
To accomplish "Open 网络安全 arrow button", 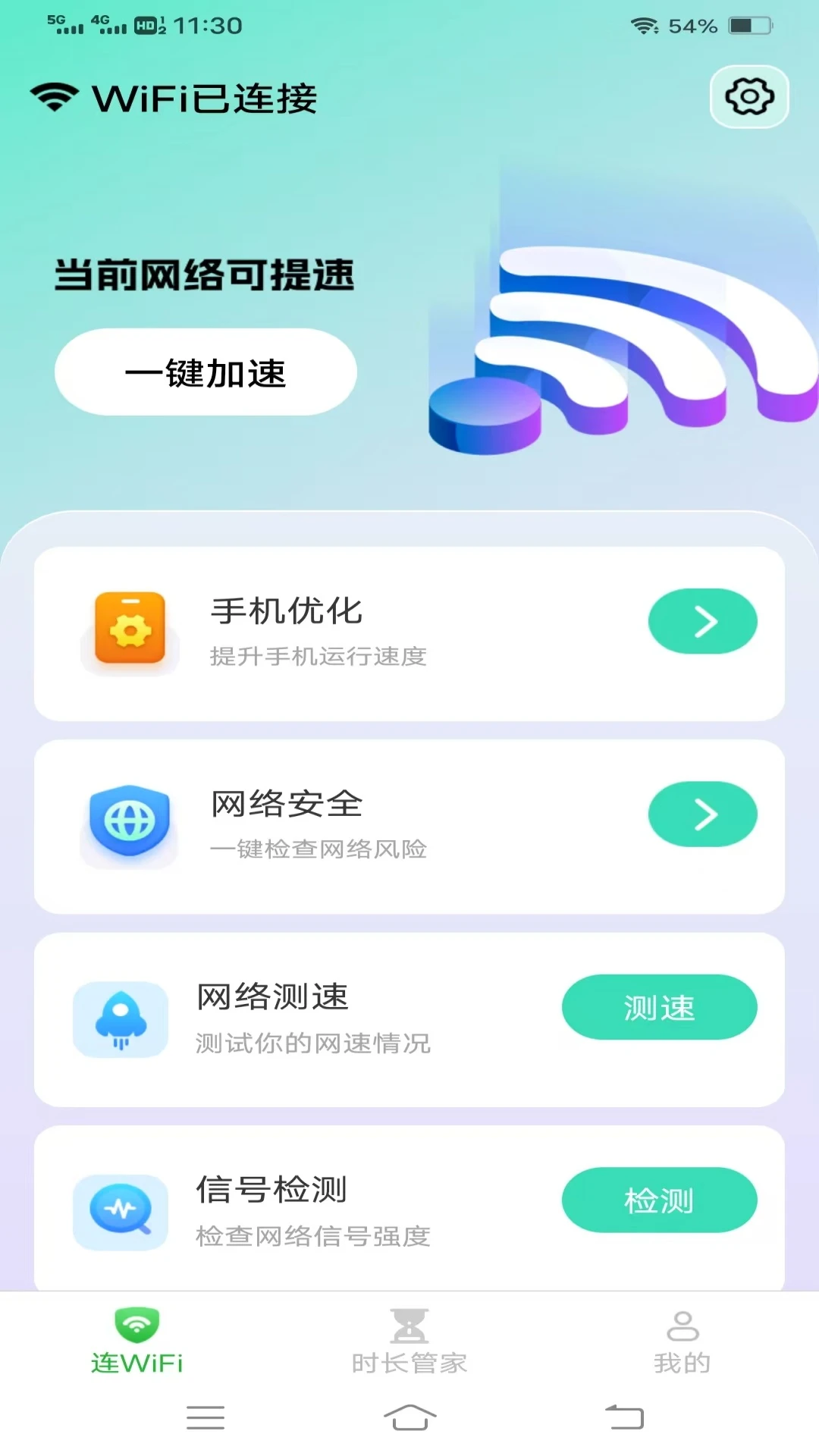I will click(702, 814).
